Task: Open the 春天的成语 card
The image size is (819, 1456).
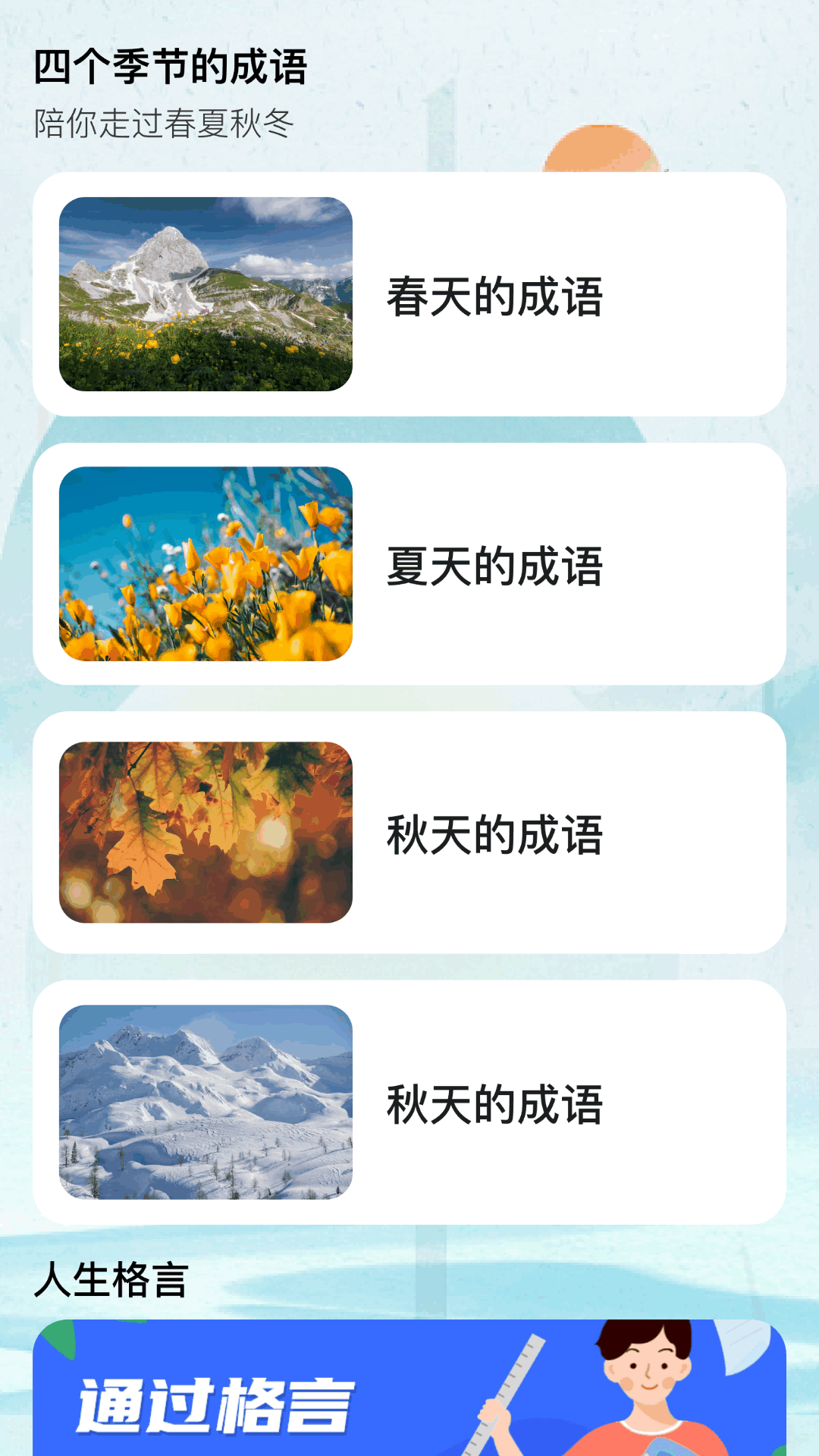Action: click(x=409, y=294)
